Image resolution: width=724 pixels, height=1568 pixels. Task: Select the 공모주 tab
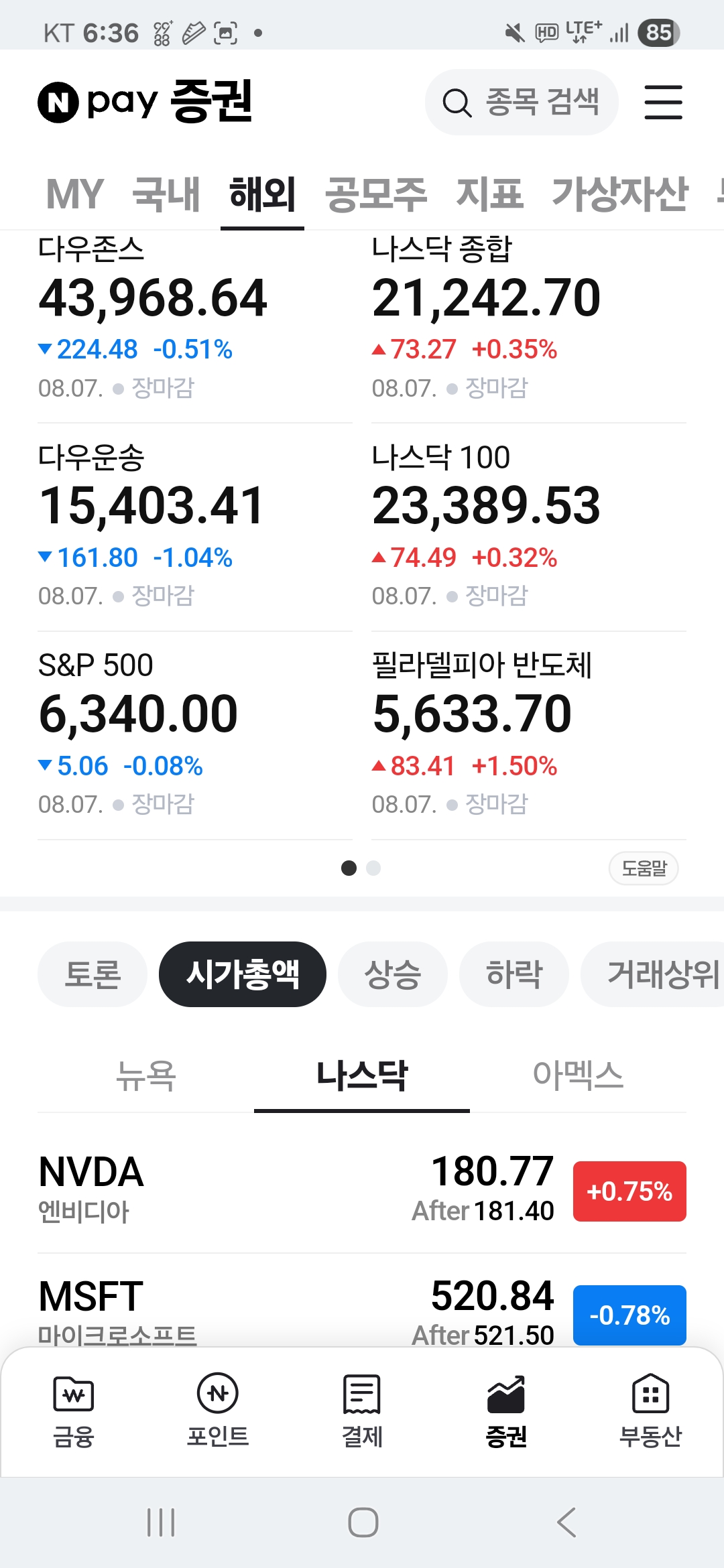tap(375, 194)
